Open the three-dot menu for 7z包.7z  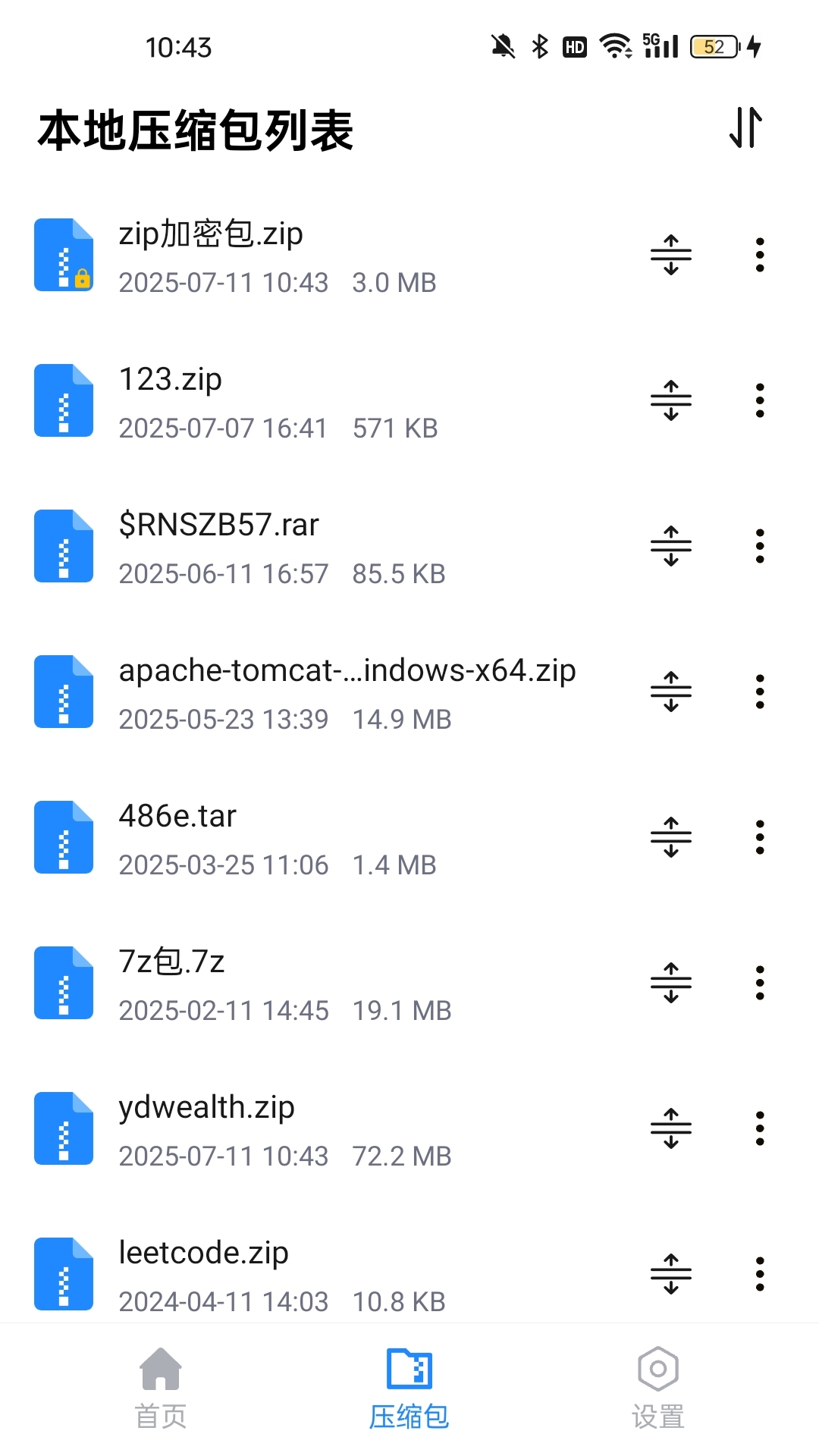tap(760, 982)
